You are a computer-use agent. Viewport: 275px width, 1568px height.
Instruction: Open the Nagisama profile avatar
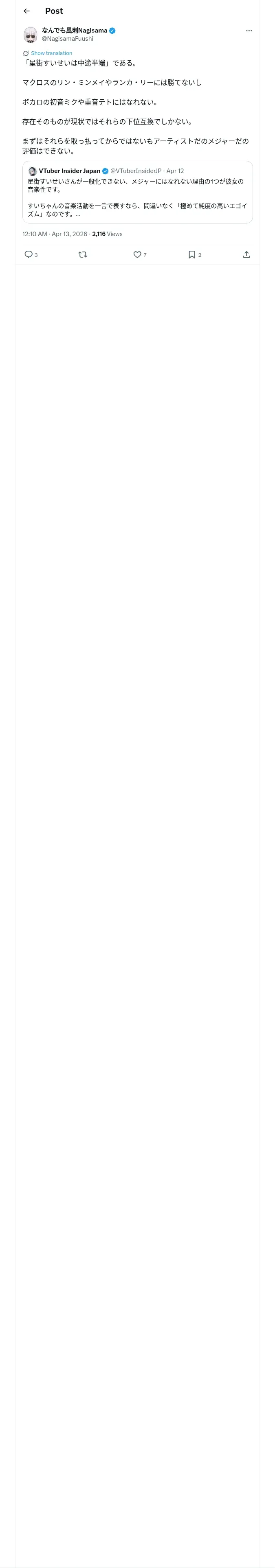coord(30,34)
